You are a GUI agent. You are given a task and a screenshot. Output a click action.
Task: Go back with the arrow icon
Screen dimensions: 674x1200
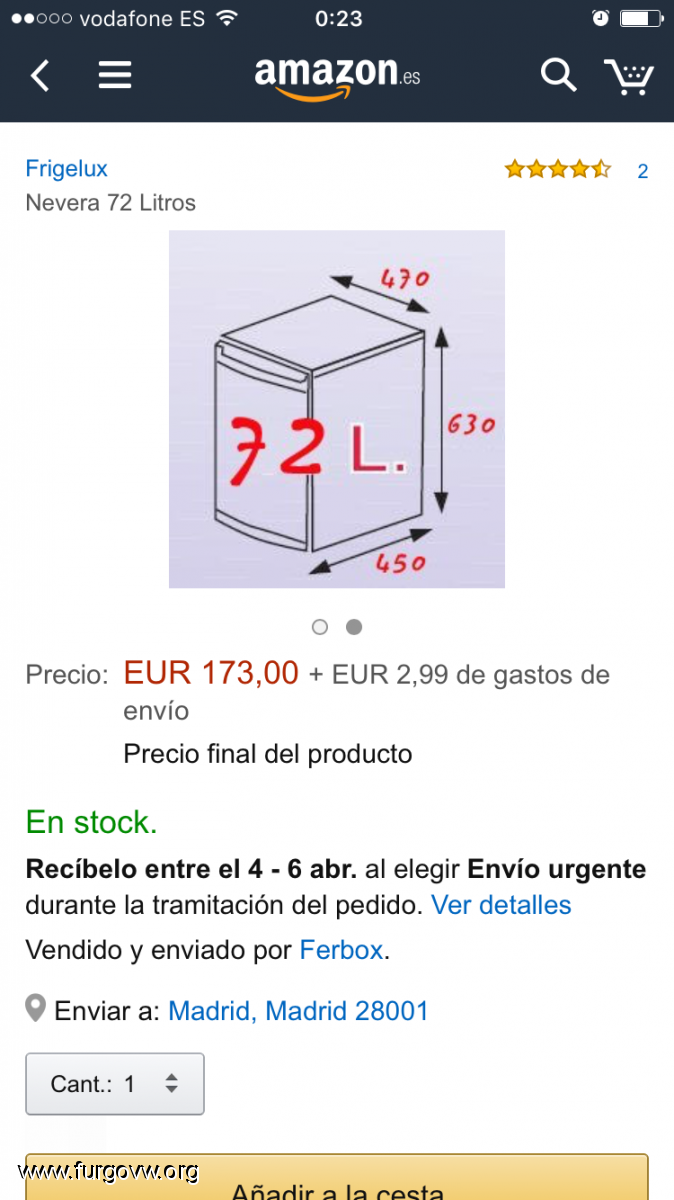(40, 75)
